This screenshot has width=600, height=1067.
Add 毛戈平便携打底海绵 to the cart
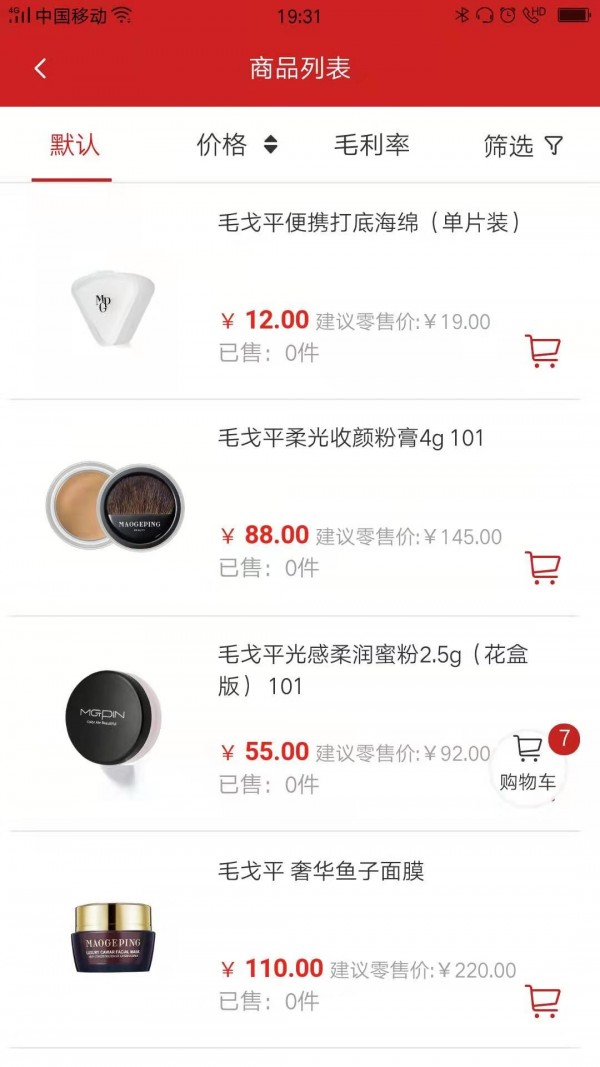click(x=543, y=351)
